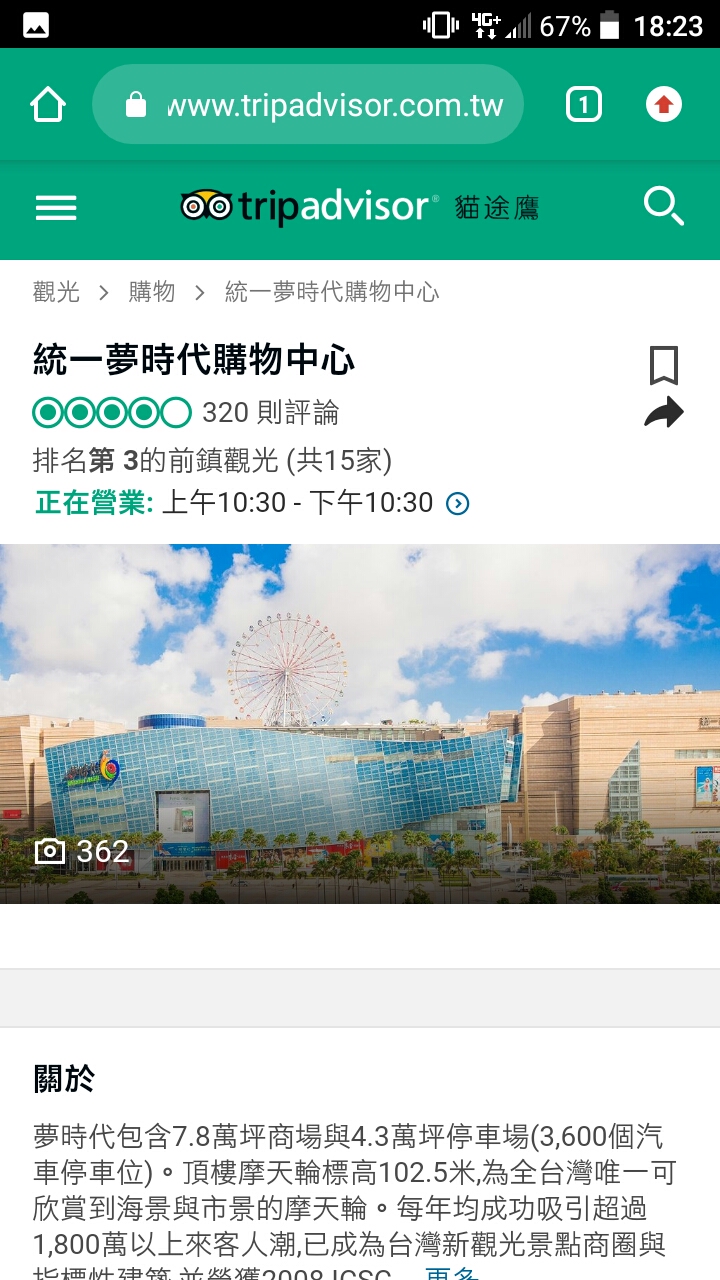
Task: Go to the 觀光 breadcrumb
Action: (x=56, y=292)
